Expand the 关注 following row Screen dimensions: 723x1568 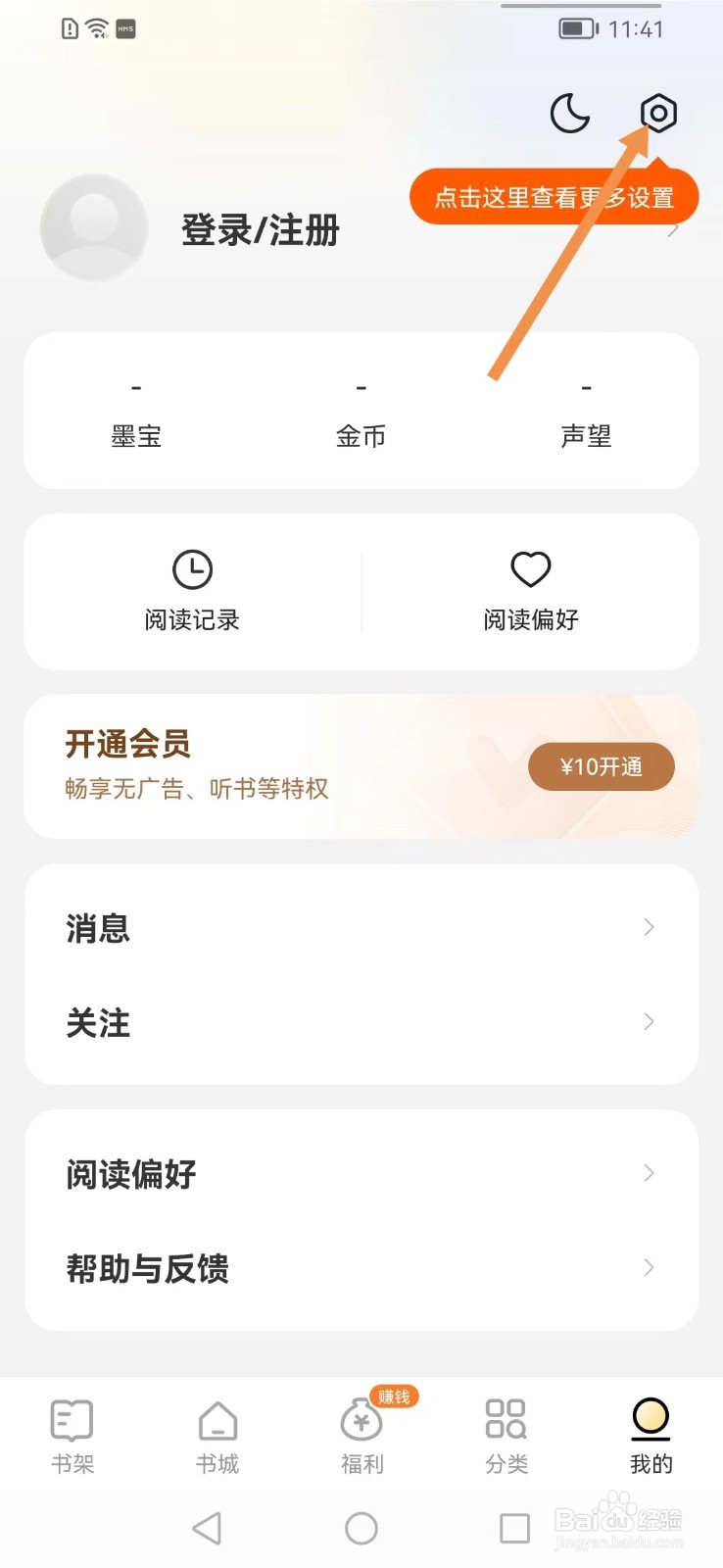[x=361, y=1022]
